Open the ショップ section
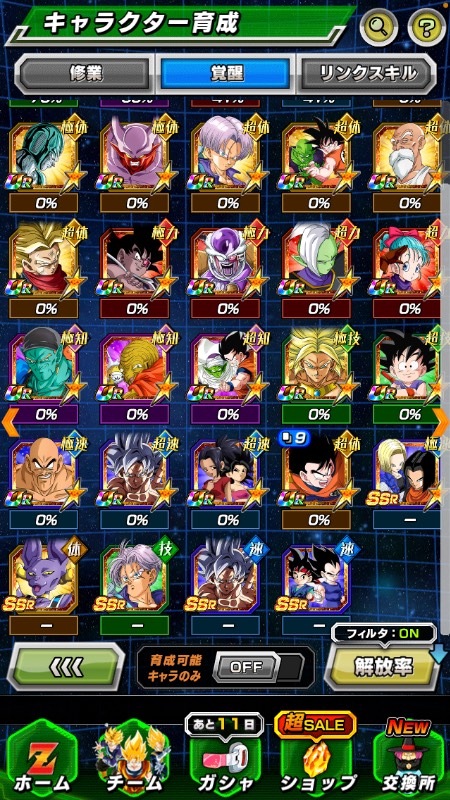This screenshot has height=800, width=450. (316, 760)
